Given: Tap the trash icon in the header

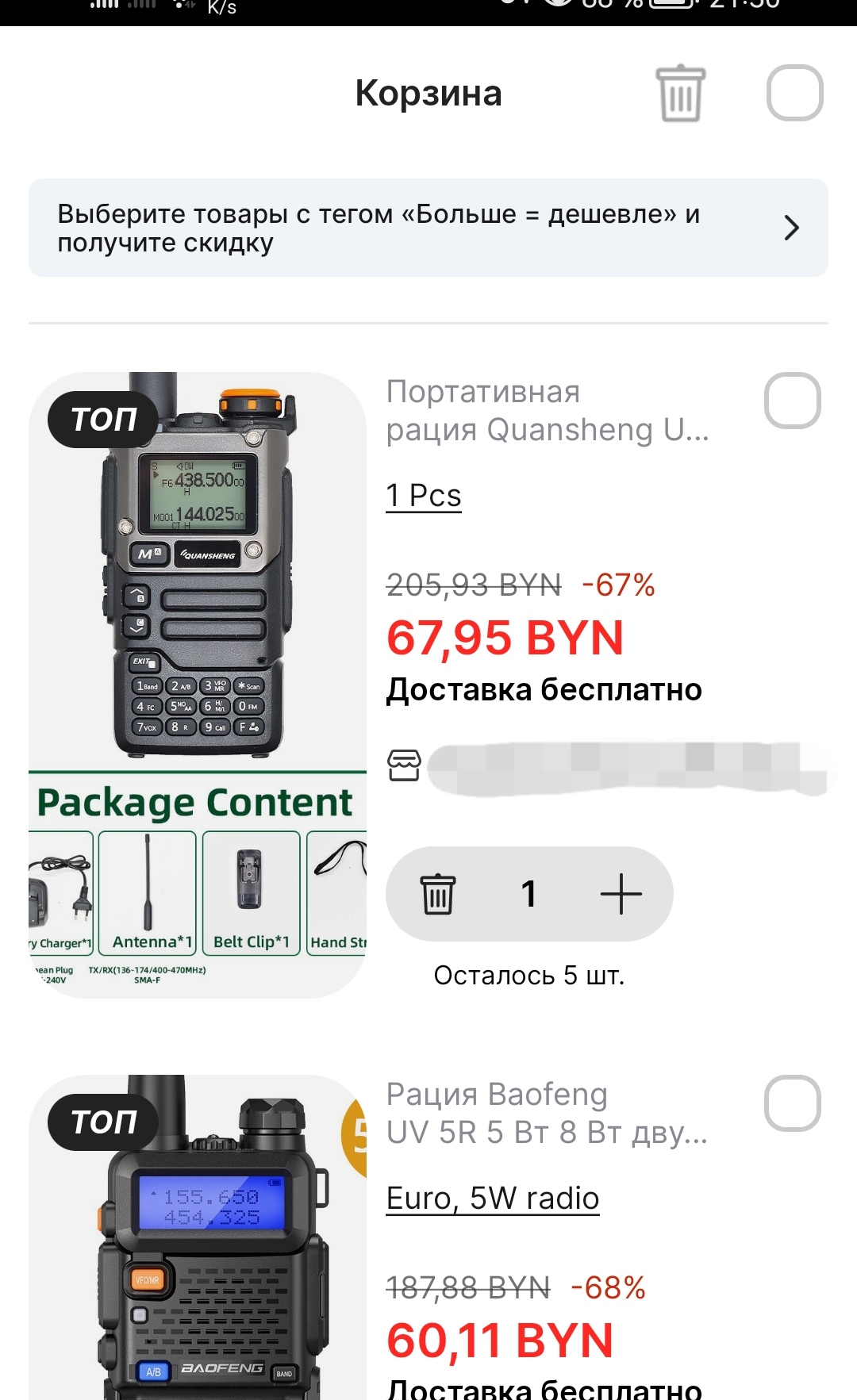Looking at the screenshot, I should point(680,94).
